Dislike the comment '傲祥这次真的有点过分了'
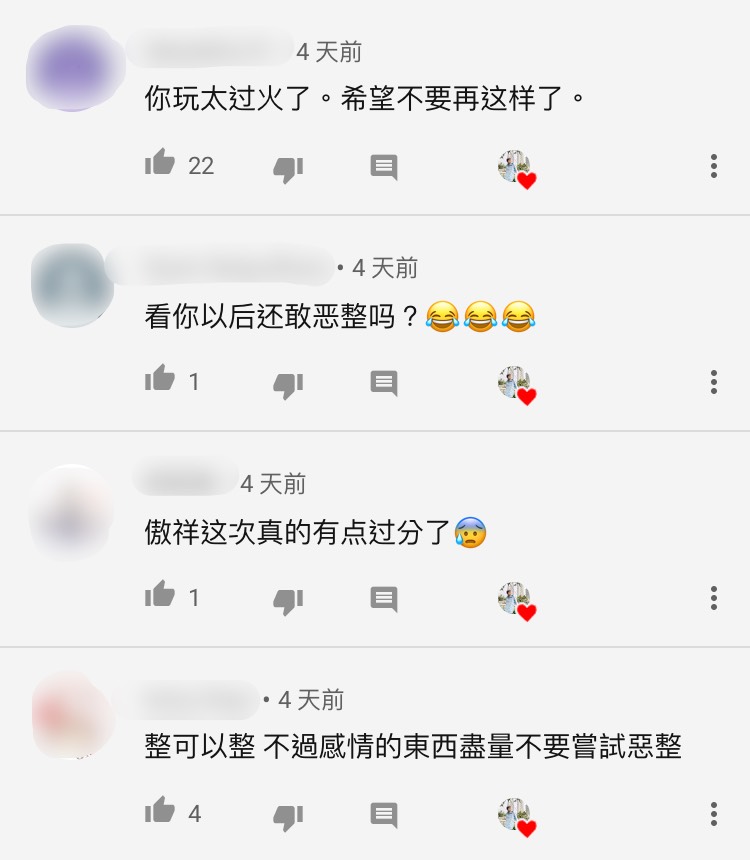The height and width of the screenshot is (860, 750). pos(288,599)
